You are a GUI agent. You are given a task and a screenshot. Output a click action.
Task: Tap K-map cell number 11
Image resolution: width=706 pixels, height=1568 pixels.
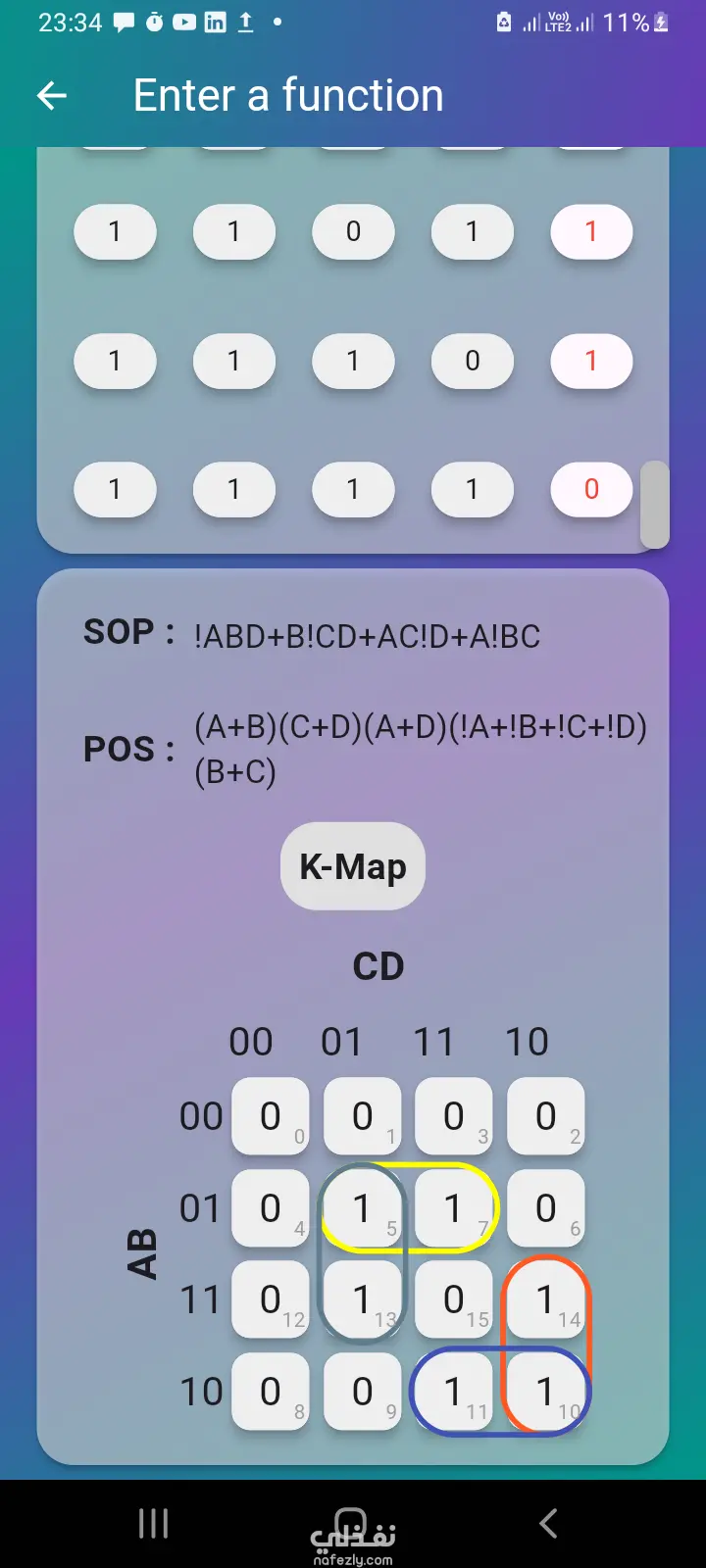[x=453, y=1392]
